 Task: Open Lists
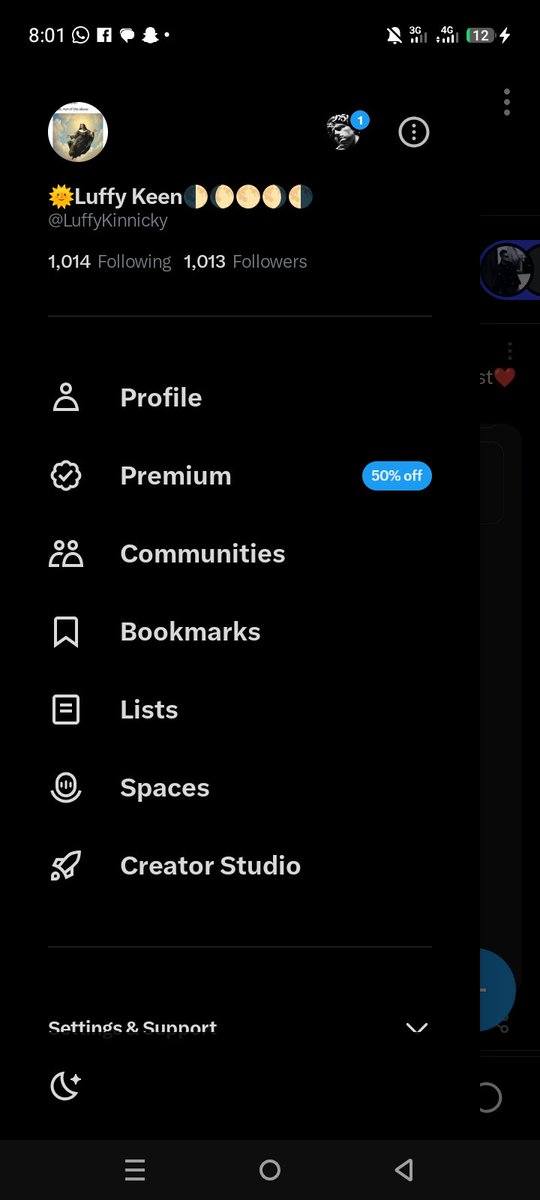240,710
